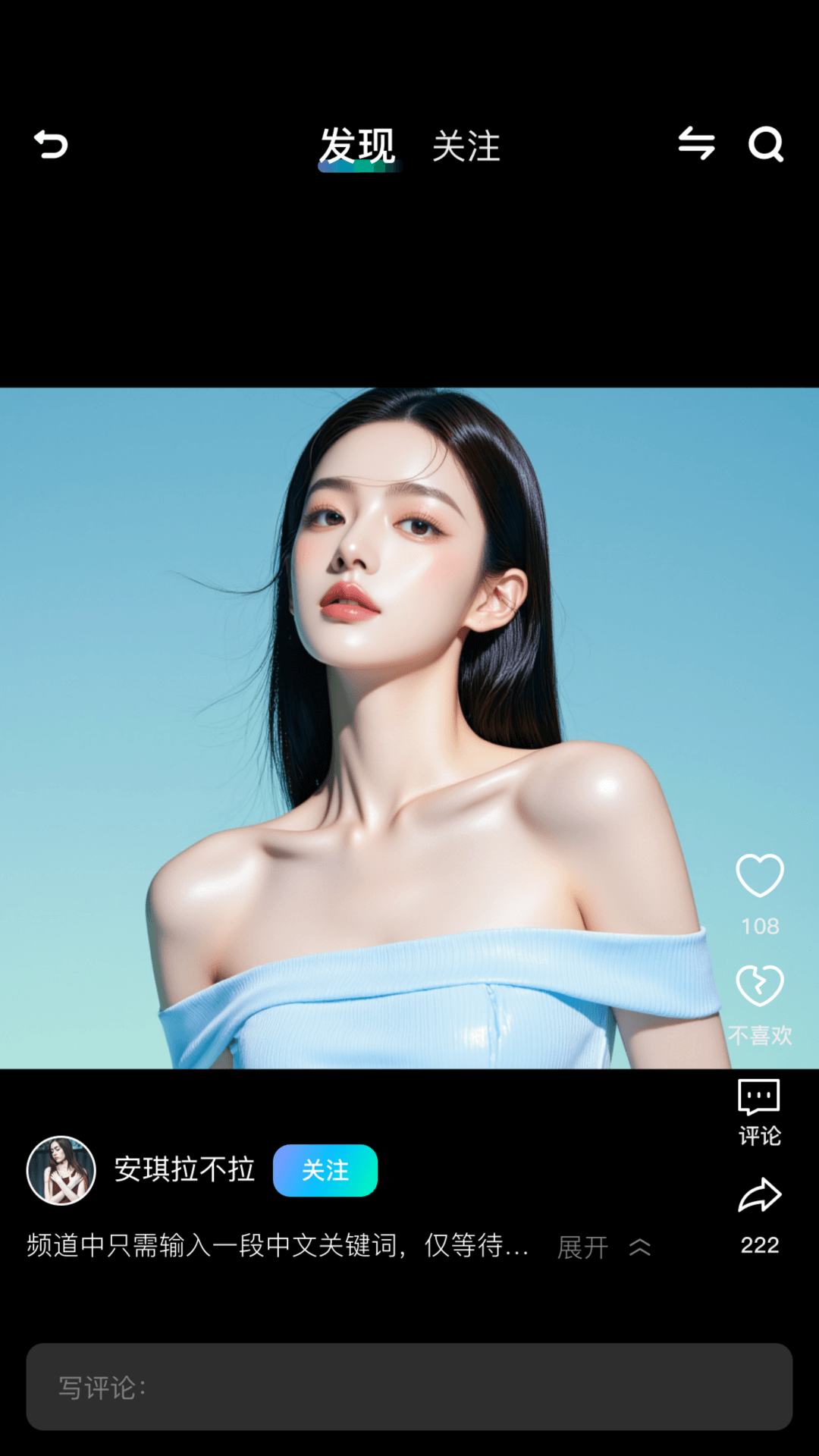This screenshot has height=1456, width=819.
Task: Open 安琪拉不拉's profile avatar
Action: click(61, 1170)
